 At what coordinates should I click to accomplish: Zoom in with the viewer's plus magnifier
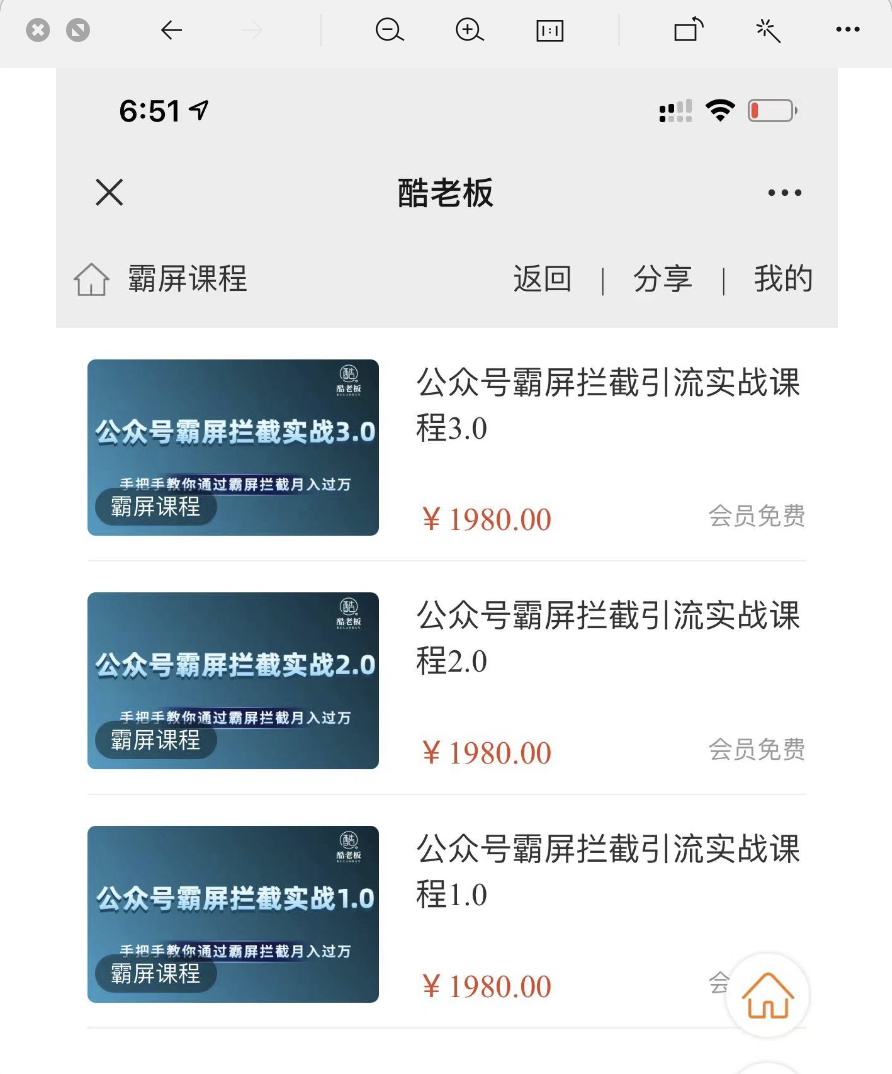[469, 31]
